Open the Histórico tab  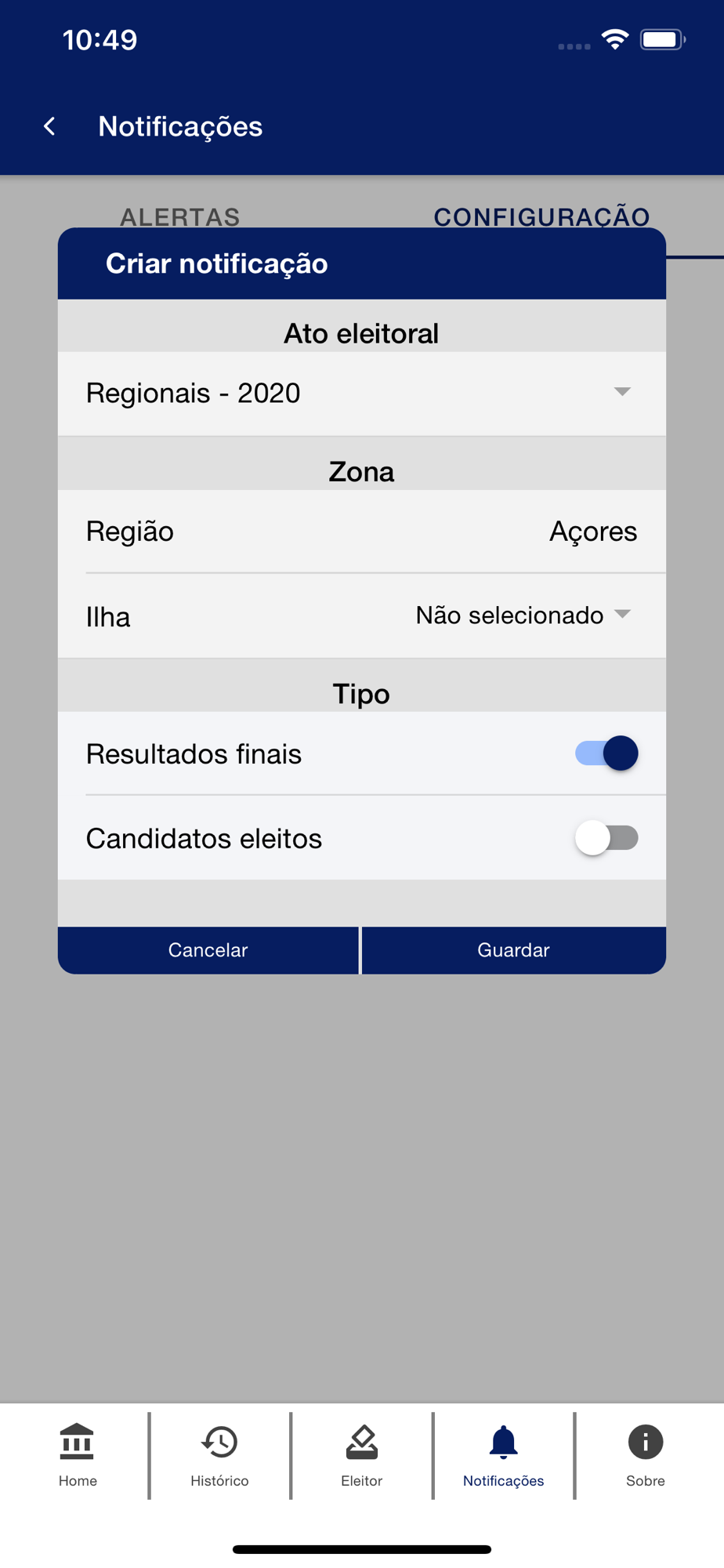219,1456
